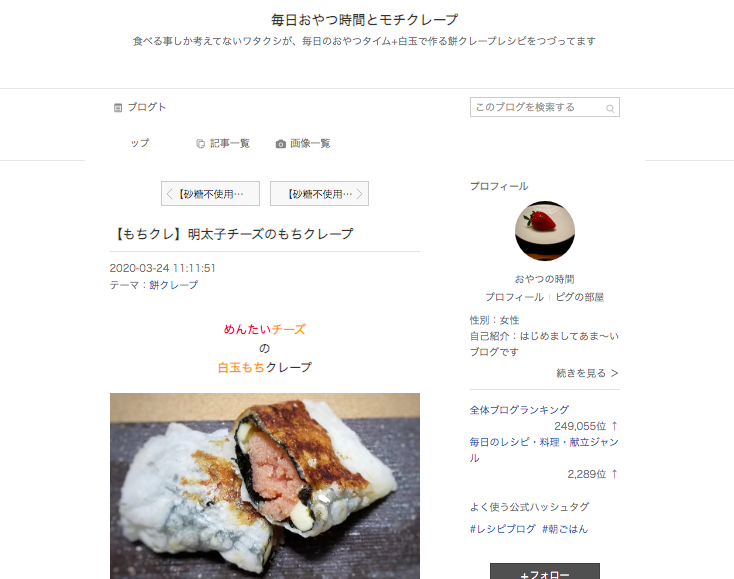Open 全体ブログランキング link
734x579 pixels.
point(519,410)
